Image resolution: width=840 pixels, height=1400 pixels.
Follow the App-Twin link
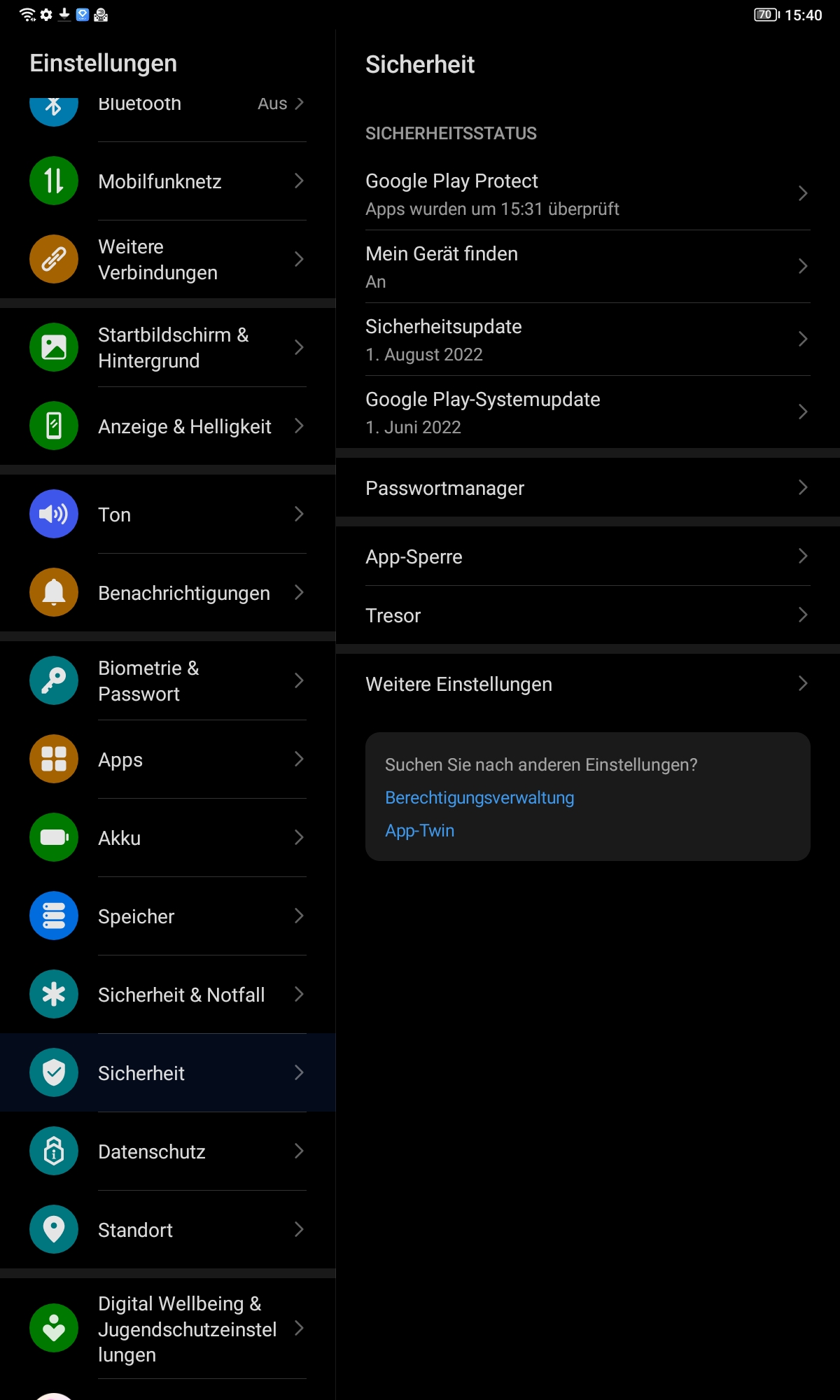point(420,830)
